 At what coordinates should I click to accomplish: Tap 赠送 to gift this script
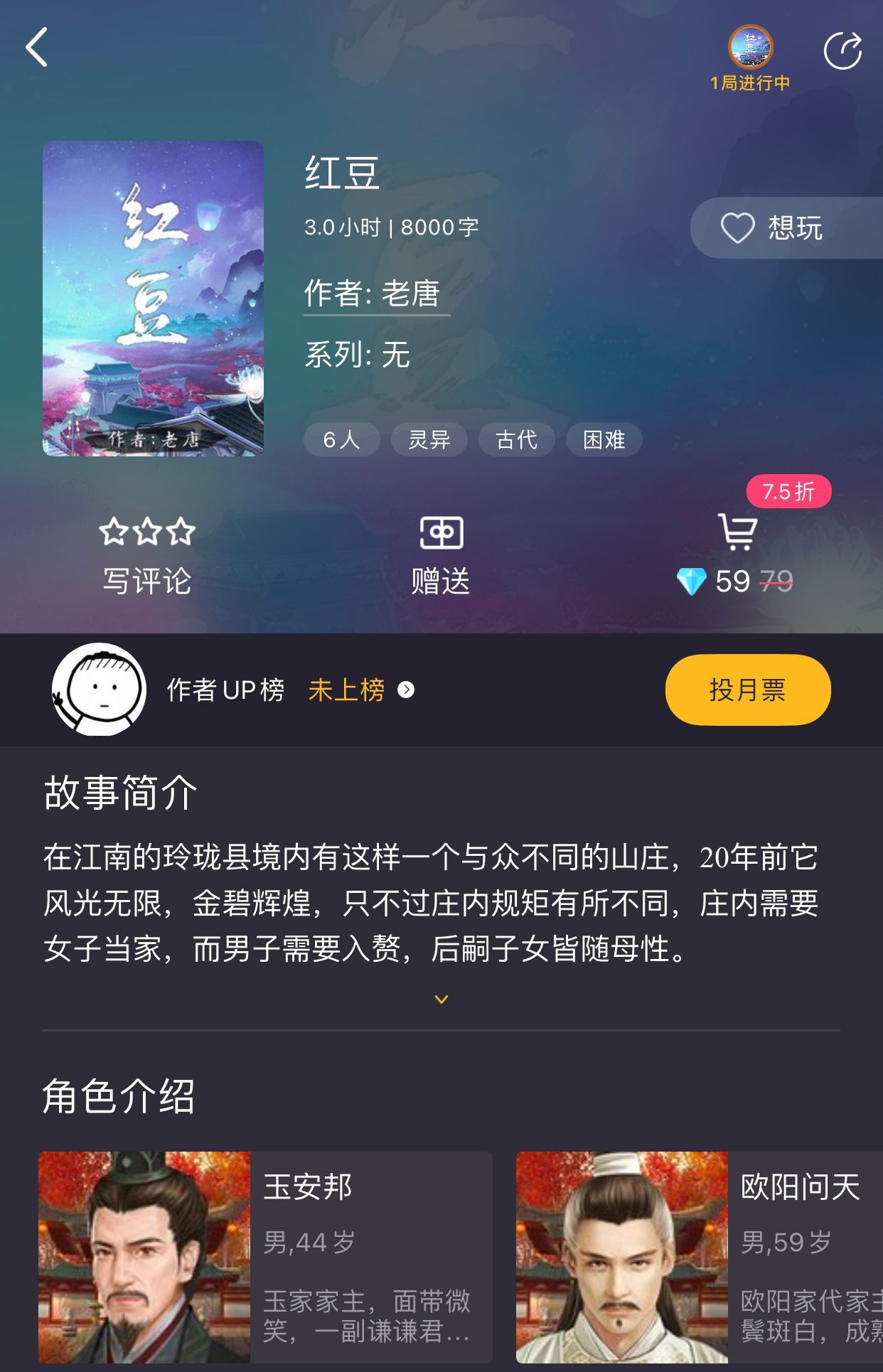441,557
